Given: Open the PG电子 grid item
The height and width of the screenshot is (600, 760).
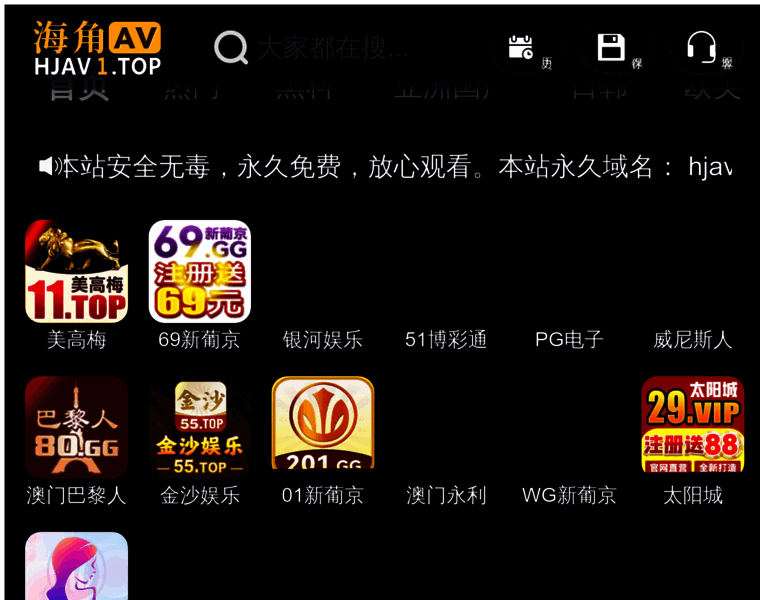Looking at the screenshot, I should 569,339.
